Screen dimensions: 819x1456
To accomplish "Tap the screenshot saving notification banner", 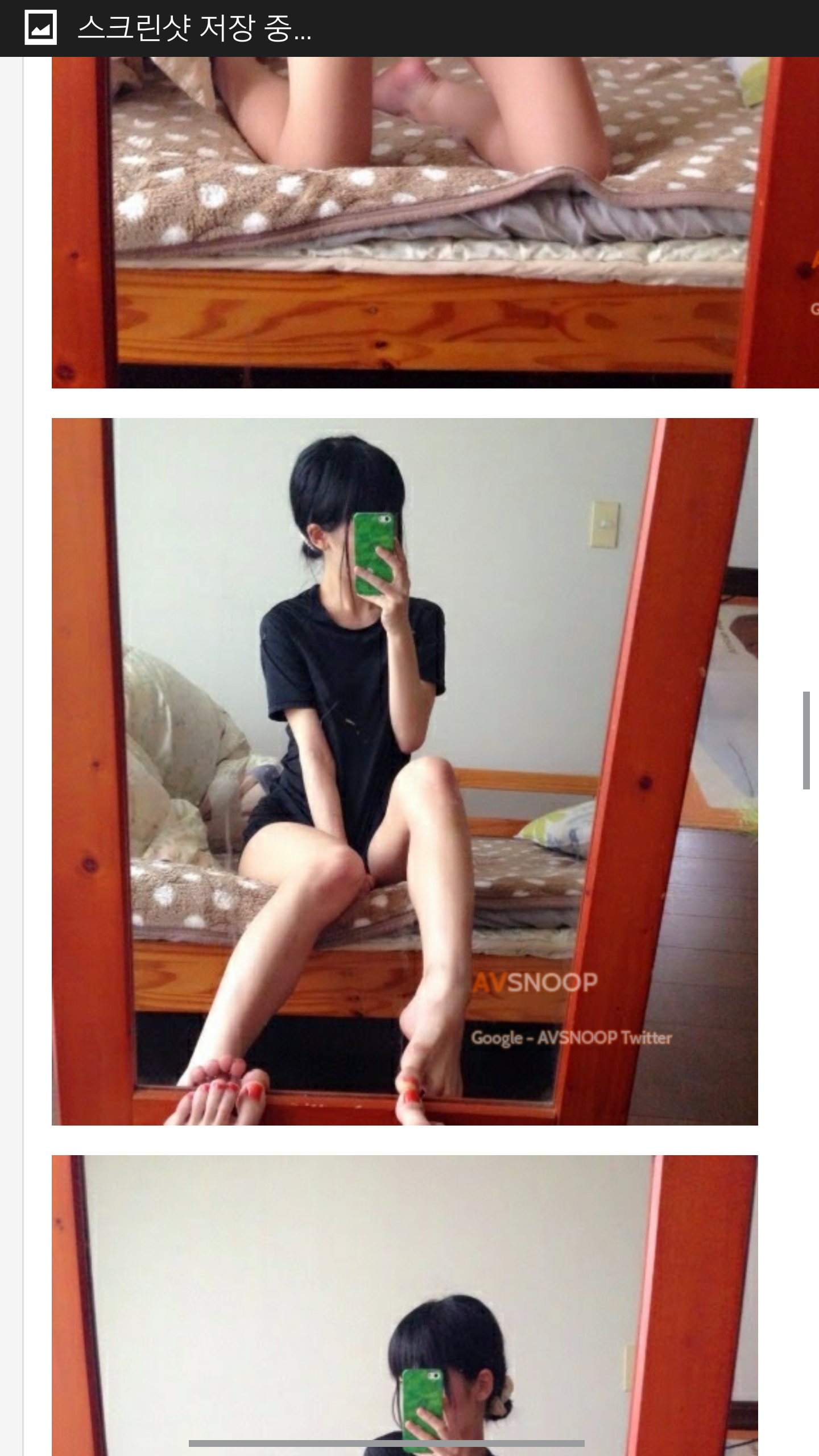I will click(x=193, y=28).
